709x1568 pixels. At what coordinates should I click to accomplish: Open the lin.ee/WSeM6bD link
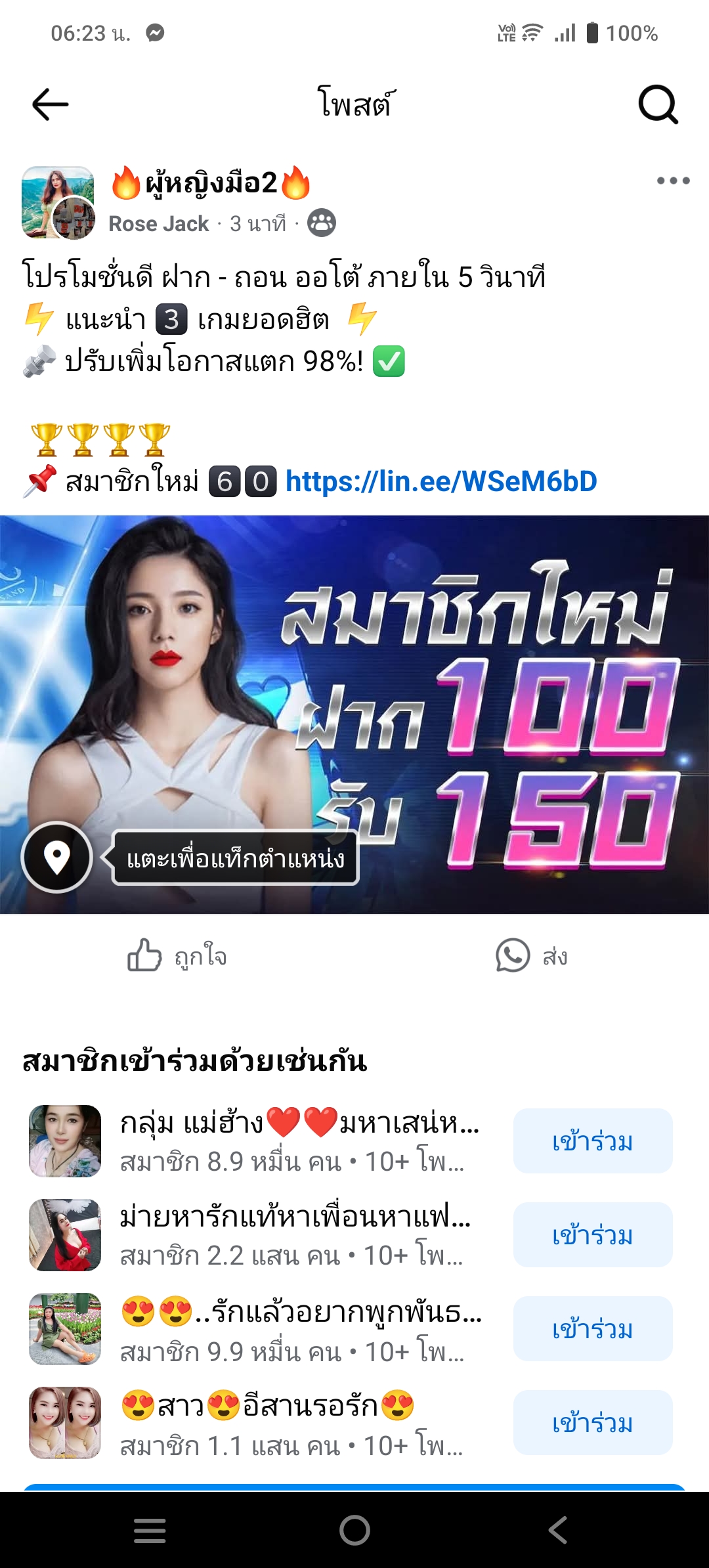coord(441,481)
